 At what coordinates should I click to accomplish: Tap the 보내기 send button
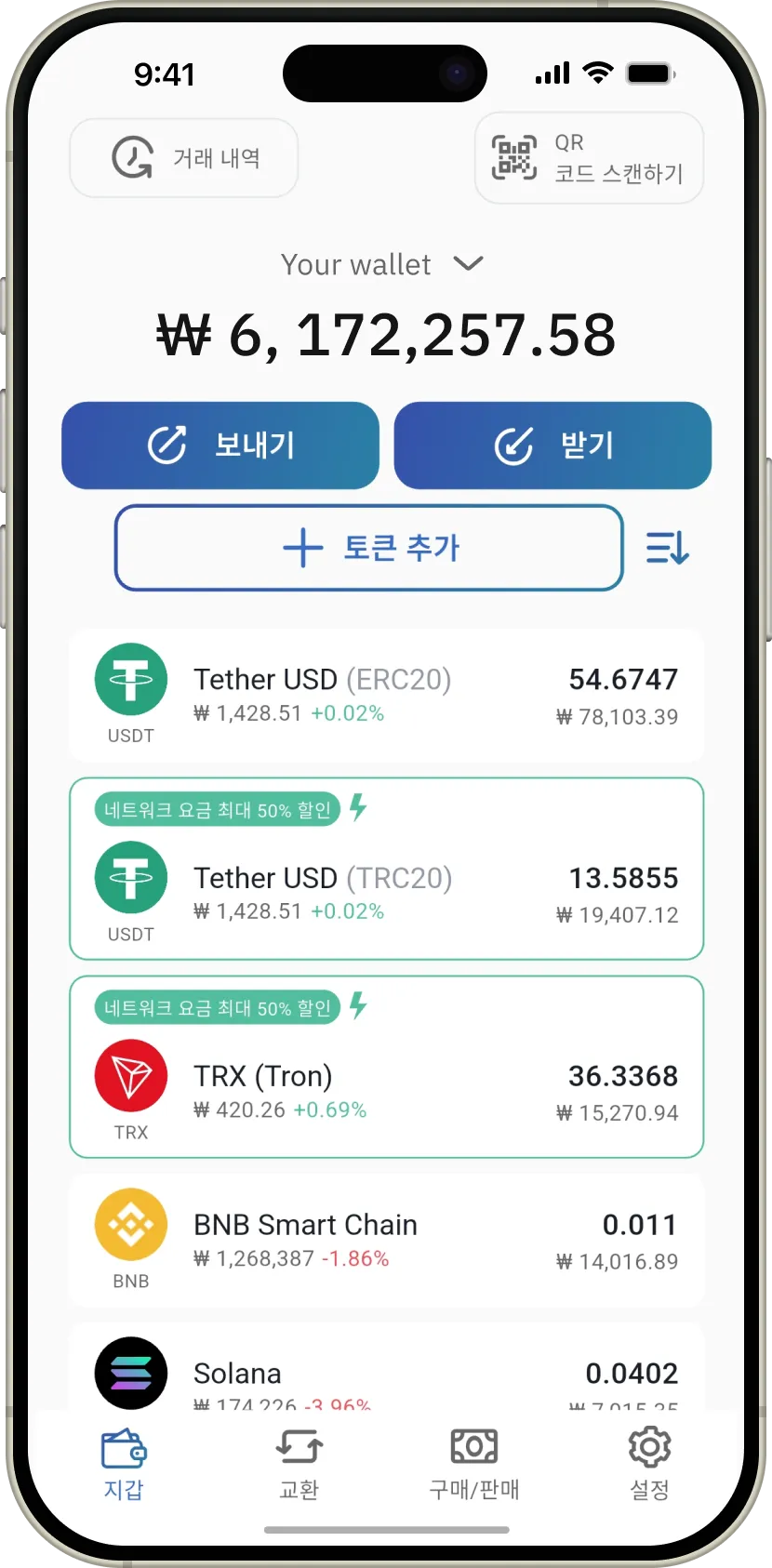coord(220,445)
